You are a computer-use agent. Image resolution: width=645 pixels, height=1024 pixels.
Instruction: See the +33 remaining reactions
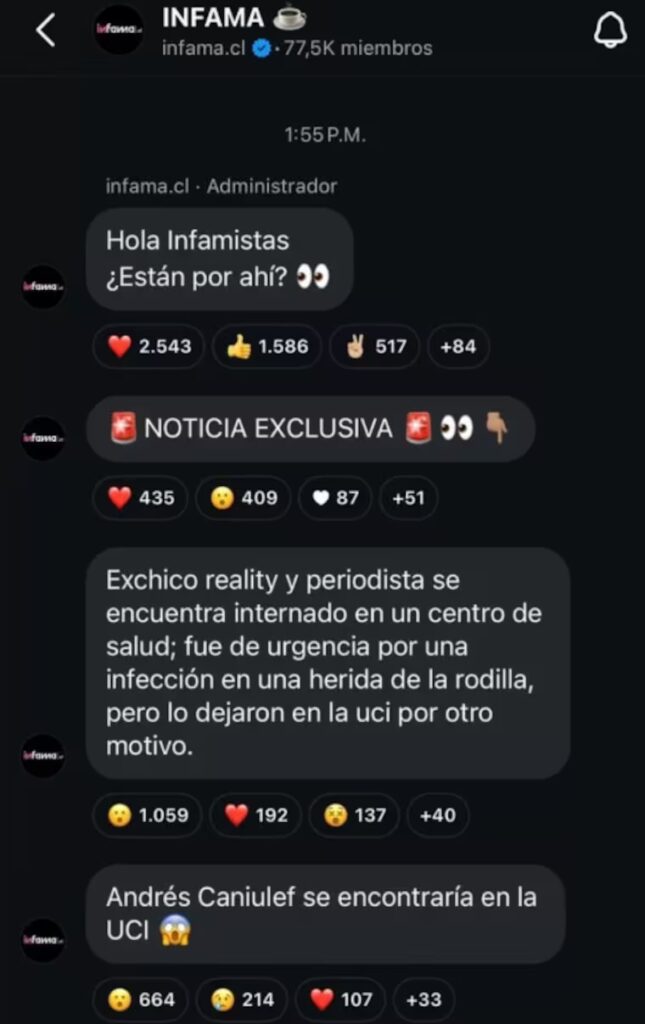(x=424, y=999)
